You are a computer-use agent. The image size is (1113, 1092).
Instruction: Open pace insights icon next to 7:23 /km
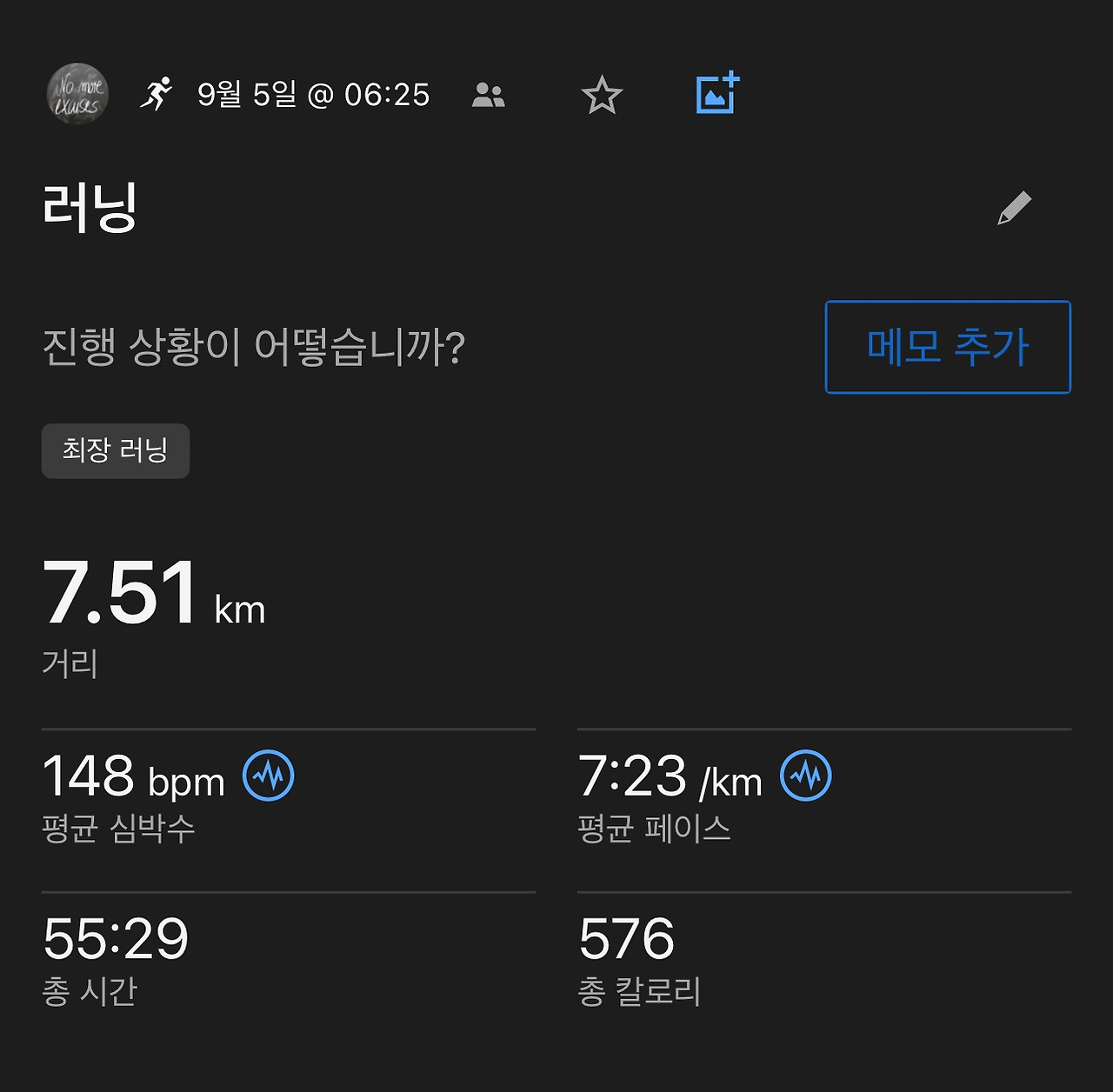805,776
